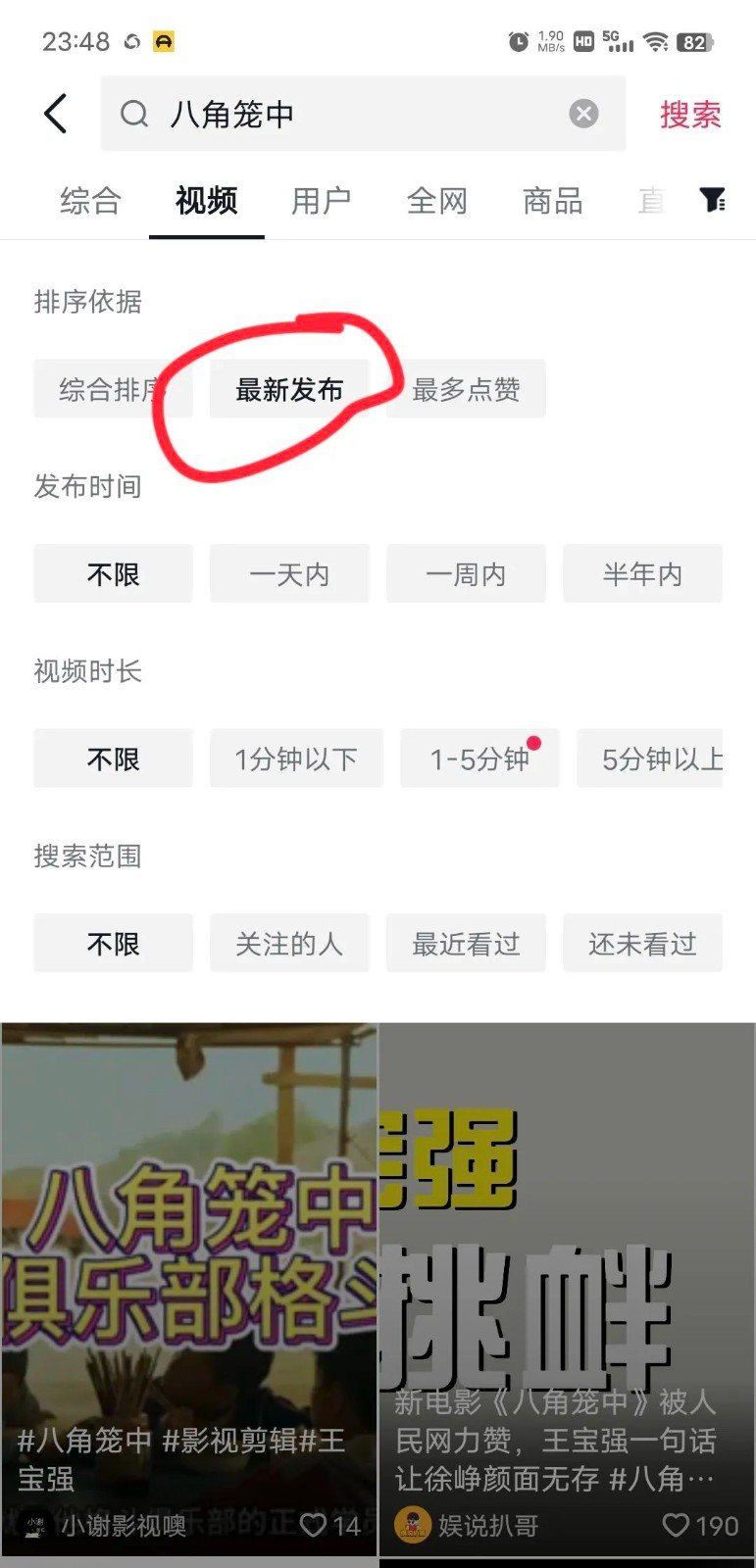Open the filter funnel icon

(x=712, y=200)
